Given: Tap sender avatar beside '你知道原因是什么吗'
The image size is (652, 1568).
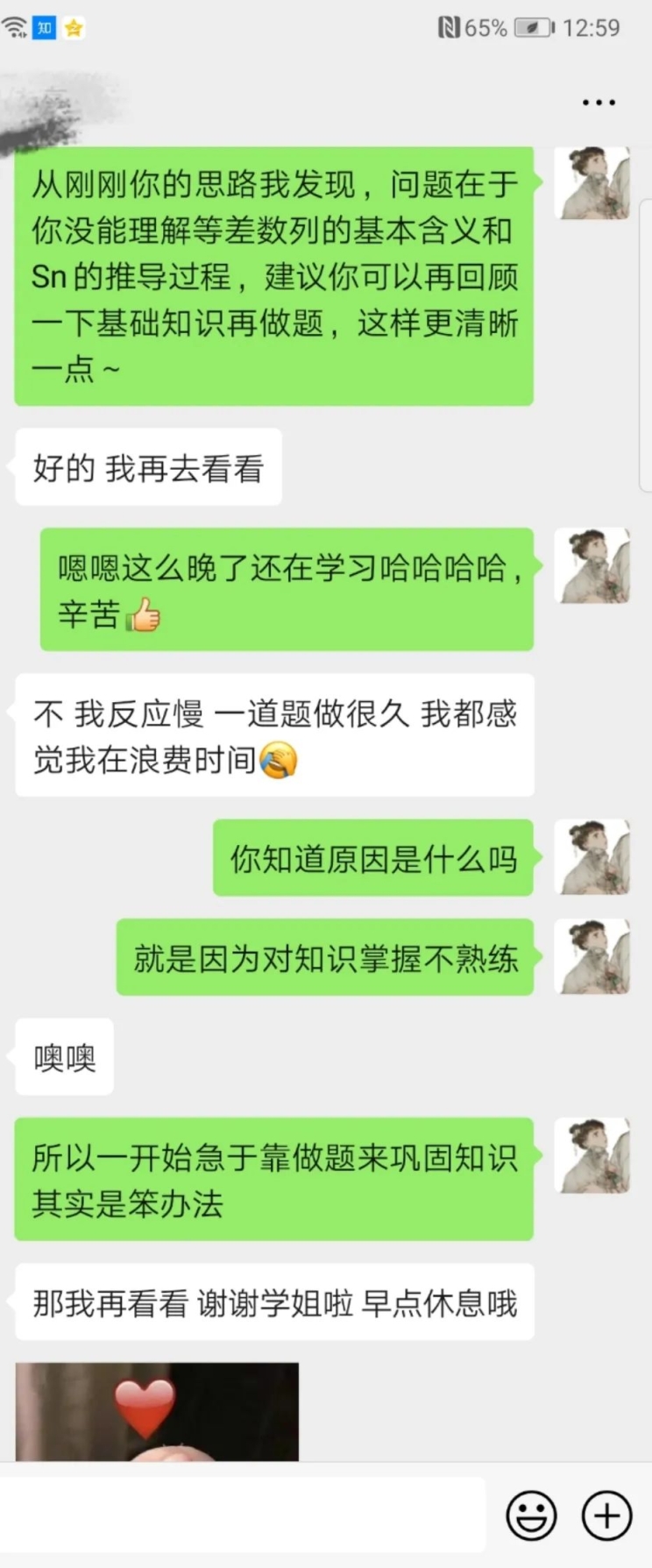Looking at the screenshot, I should [593, 857].
